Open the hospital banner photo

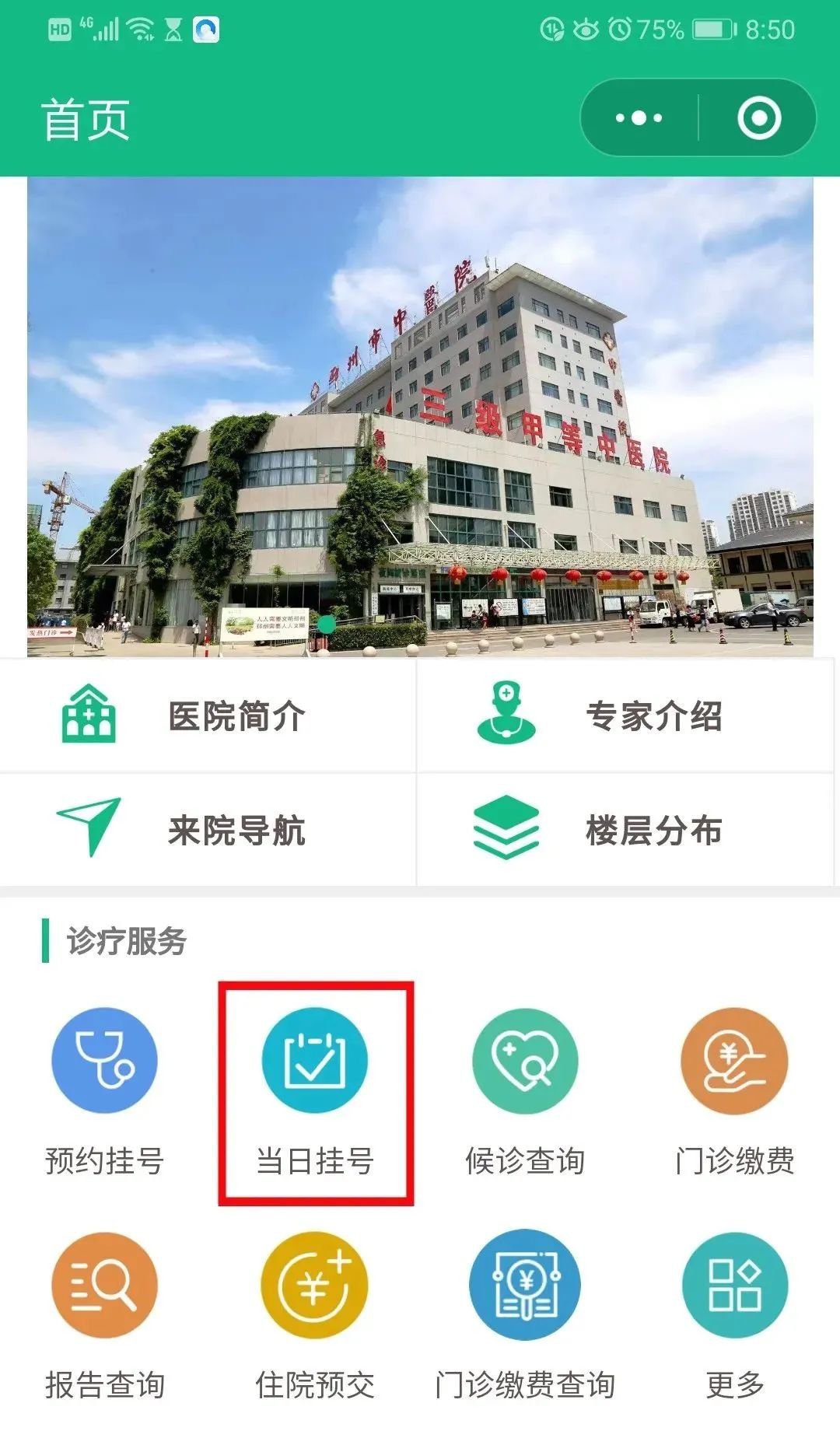point(420,417)
